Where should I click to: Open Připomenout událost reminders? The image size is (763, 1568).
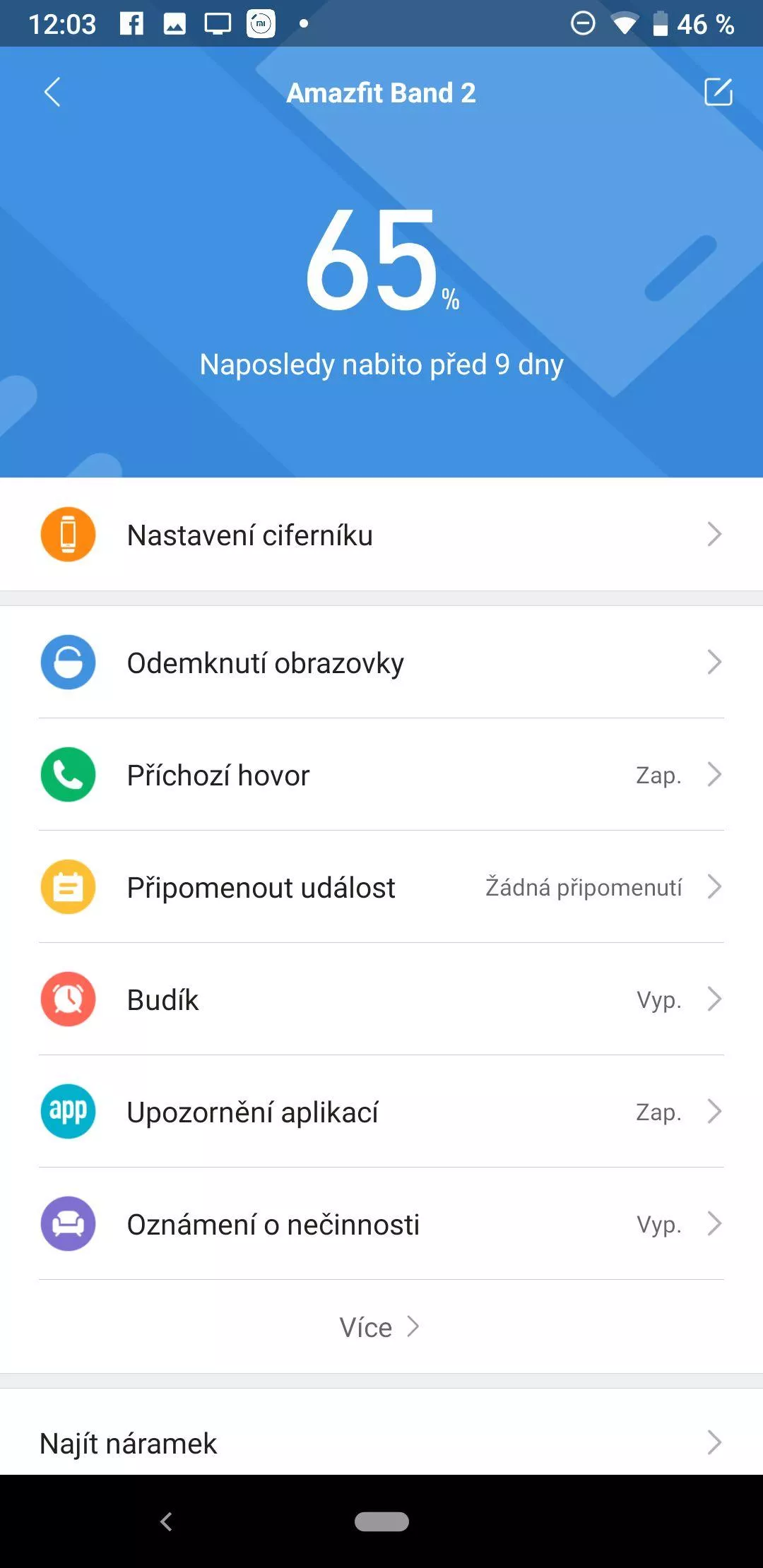coord(381,887)
